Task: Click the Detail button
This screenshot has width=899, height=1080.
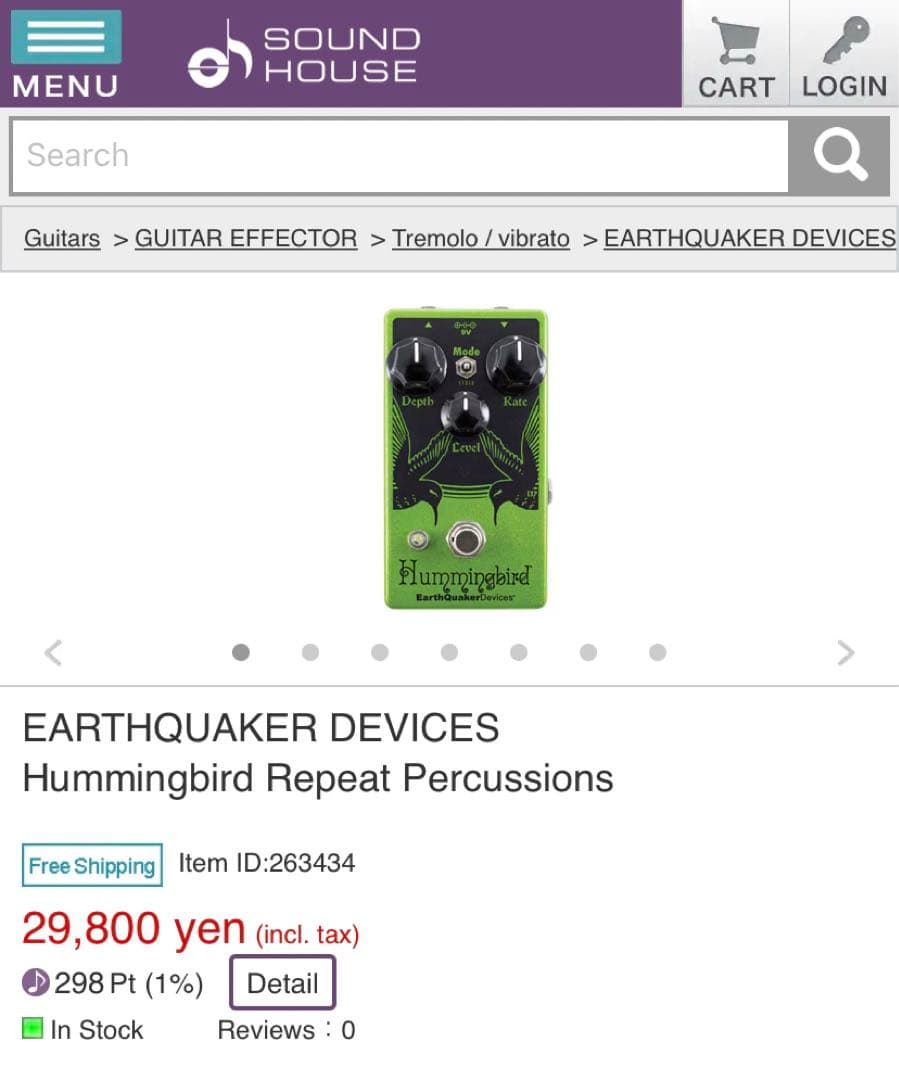Action: pos(283,982)
